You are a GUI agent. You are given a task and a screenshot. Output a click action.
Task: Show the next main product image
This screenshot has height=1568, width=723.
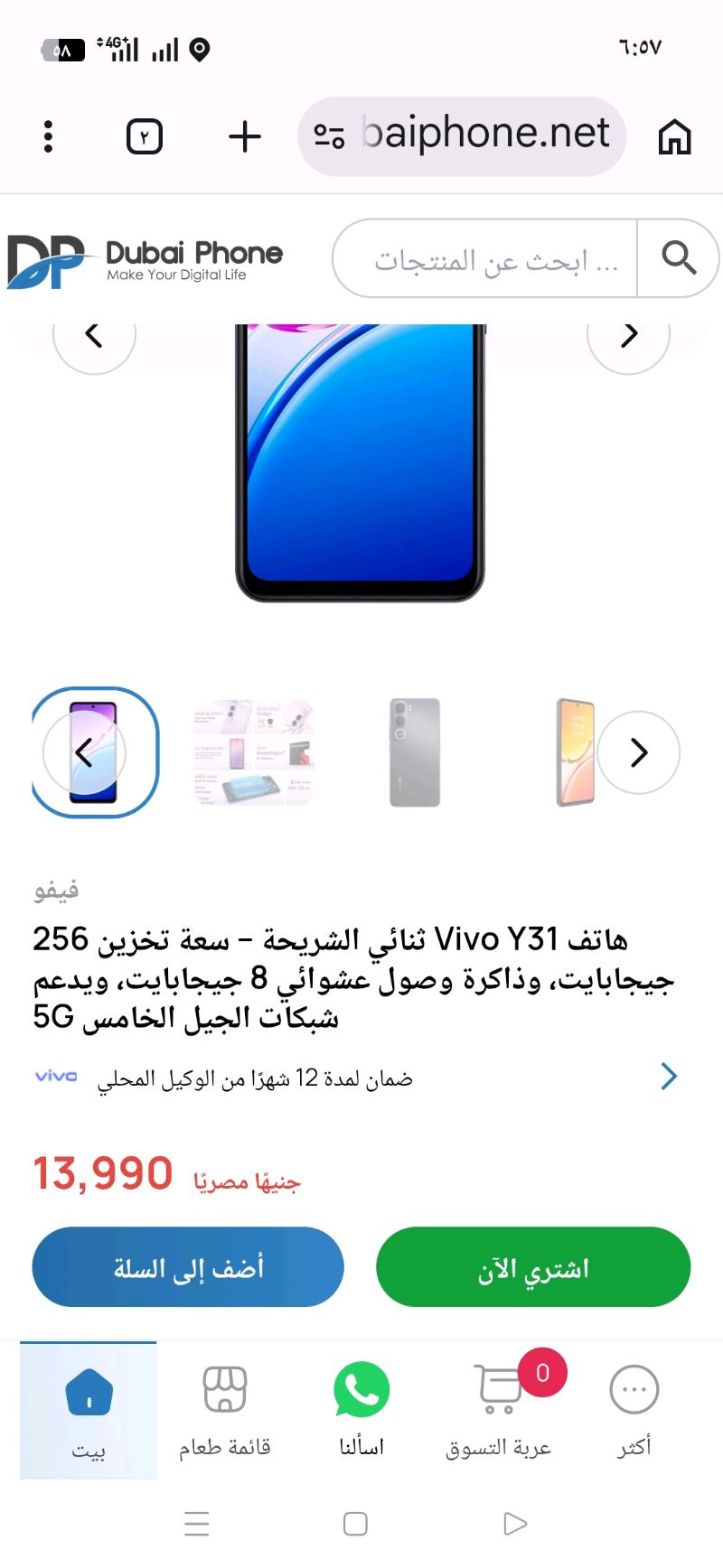pos(629,335)
